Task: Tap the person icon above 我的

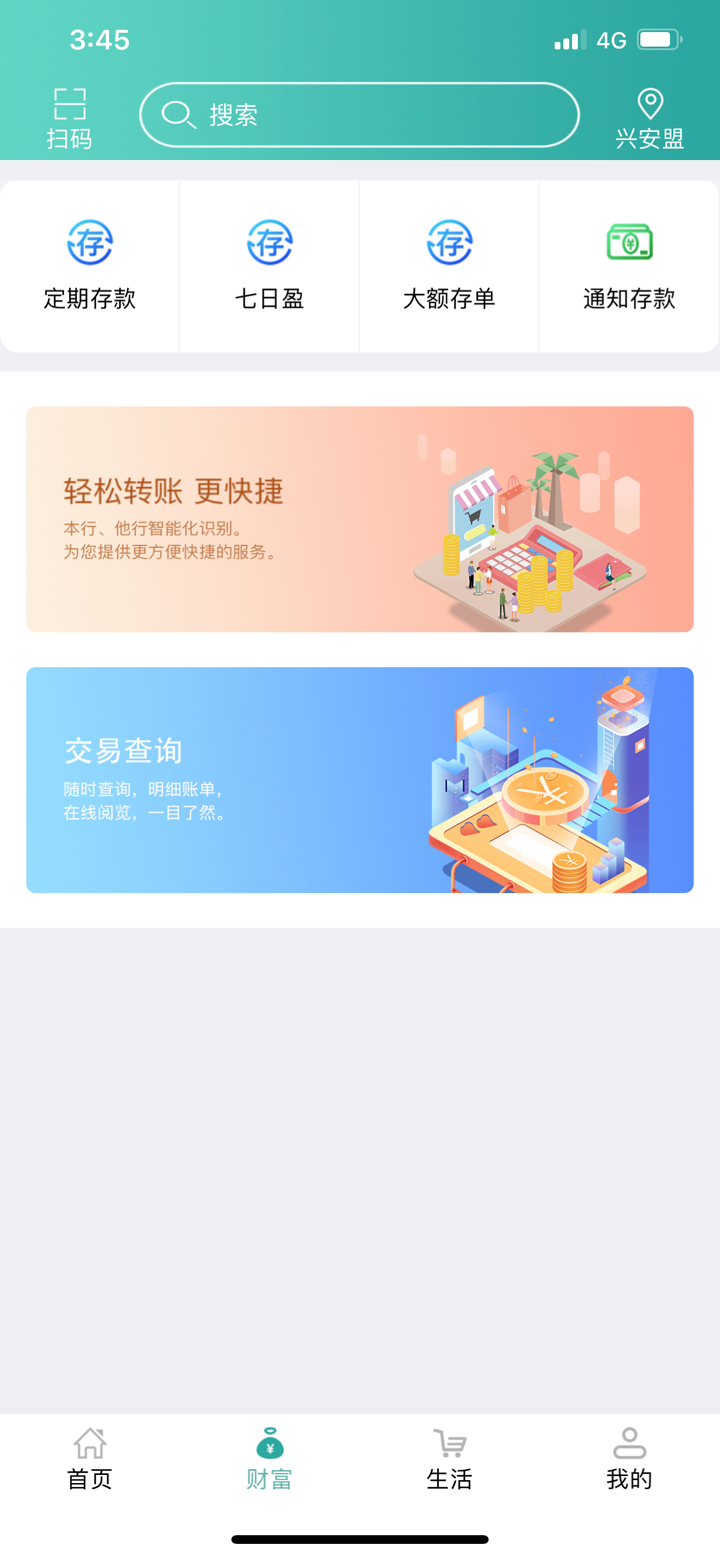Action: coord(628,1443)
